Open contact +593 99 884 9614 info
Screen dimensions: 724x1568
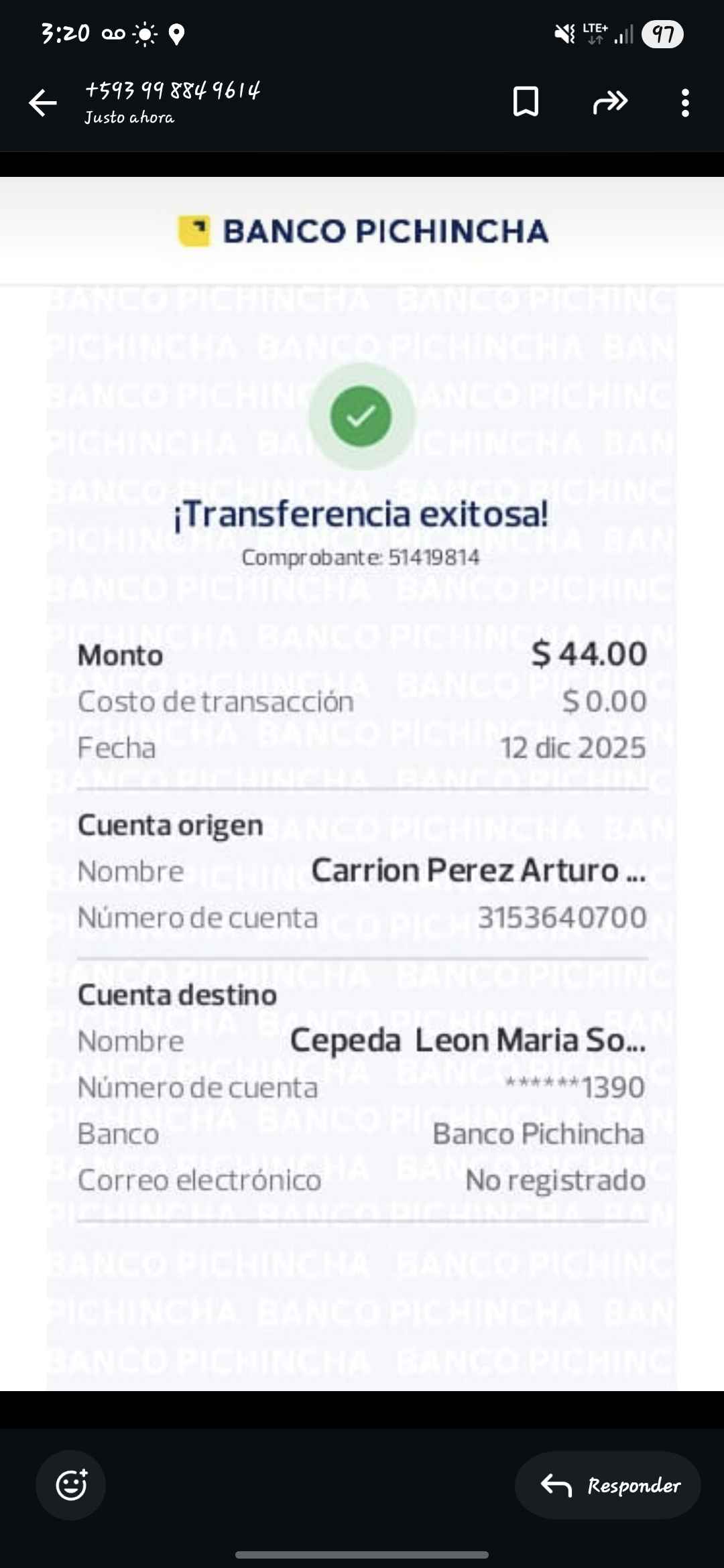click(172, 101)
